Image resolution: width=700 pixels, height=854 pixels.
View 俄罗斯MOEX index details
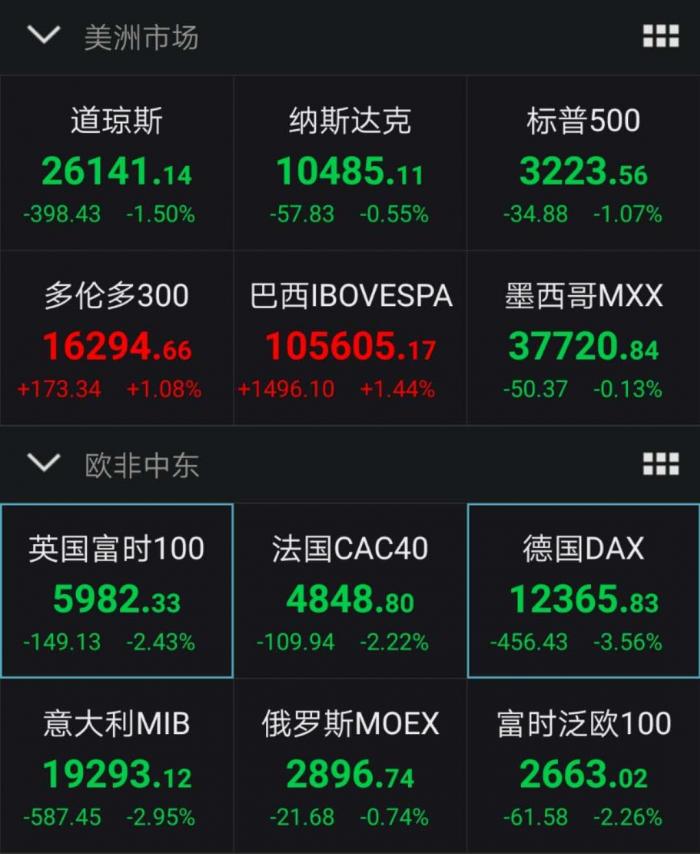pyautogui.click(x=350, y=766)
